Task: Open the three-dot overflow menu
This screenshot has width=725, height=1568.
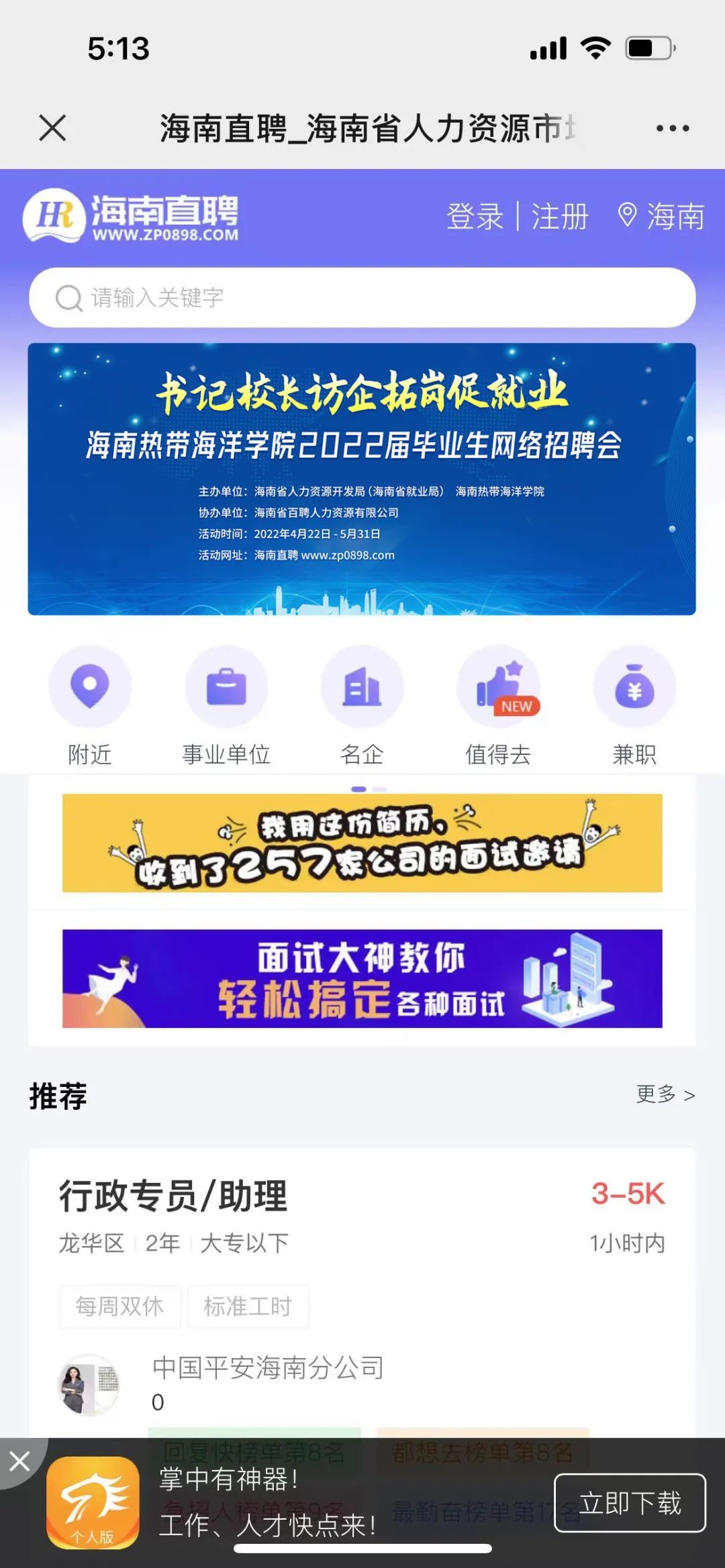Action: click(x=672, y=128)
